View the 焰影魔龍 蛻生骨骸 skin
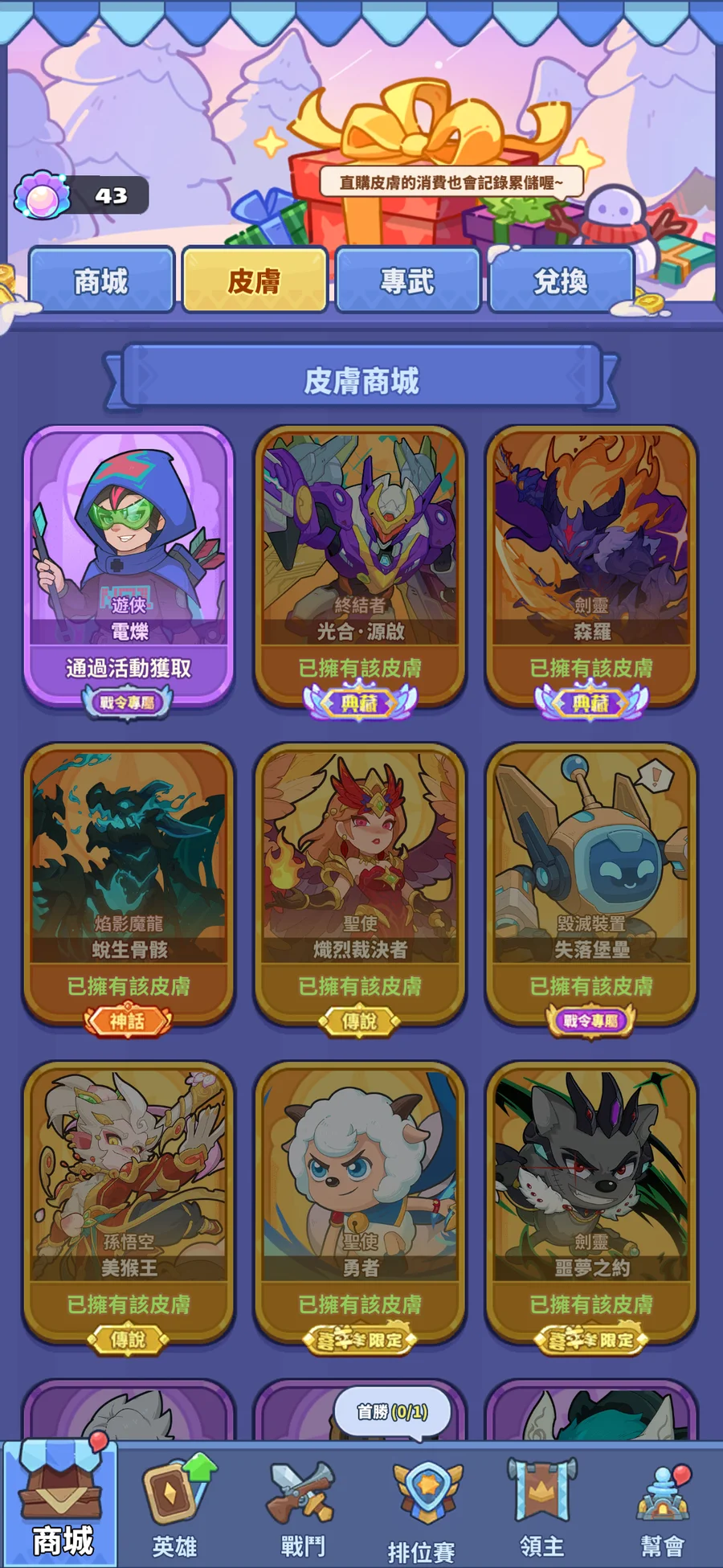This screenshot has height=1568, width=723. (x=129, y=880)
